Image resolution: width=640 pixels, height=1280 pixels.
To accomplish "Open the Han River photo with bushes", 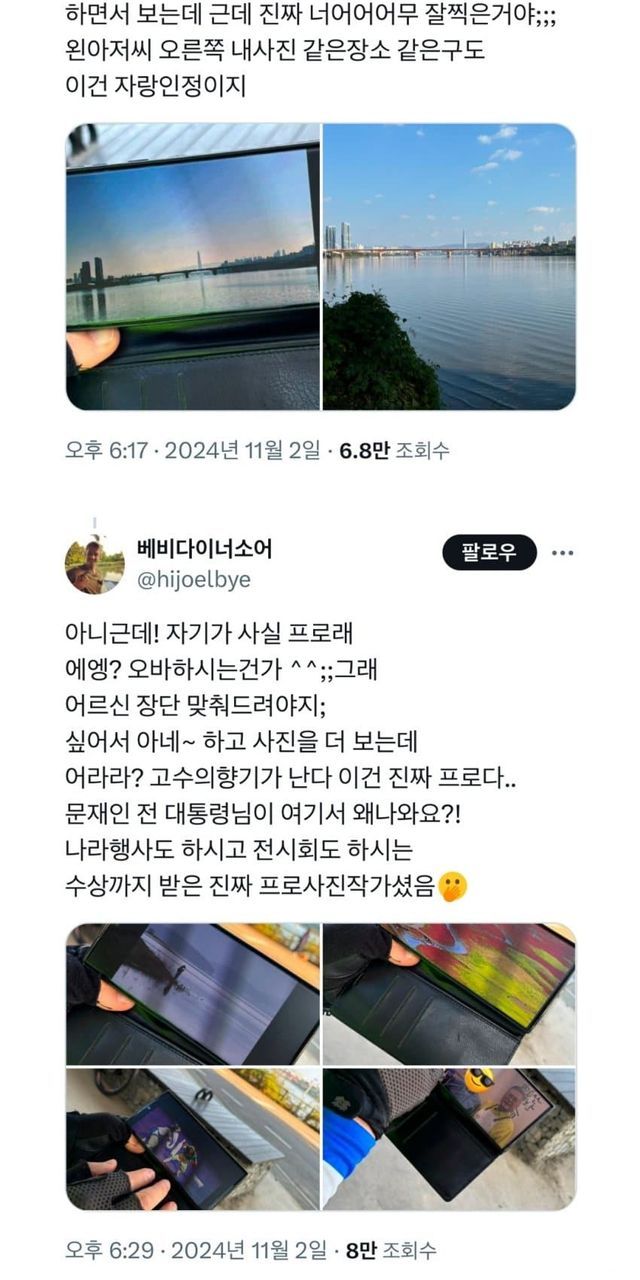I will (x=449, y=267).
